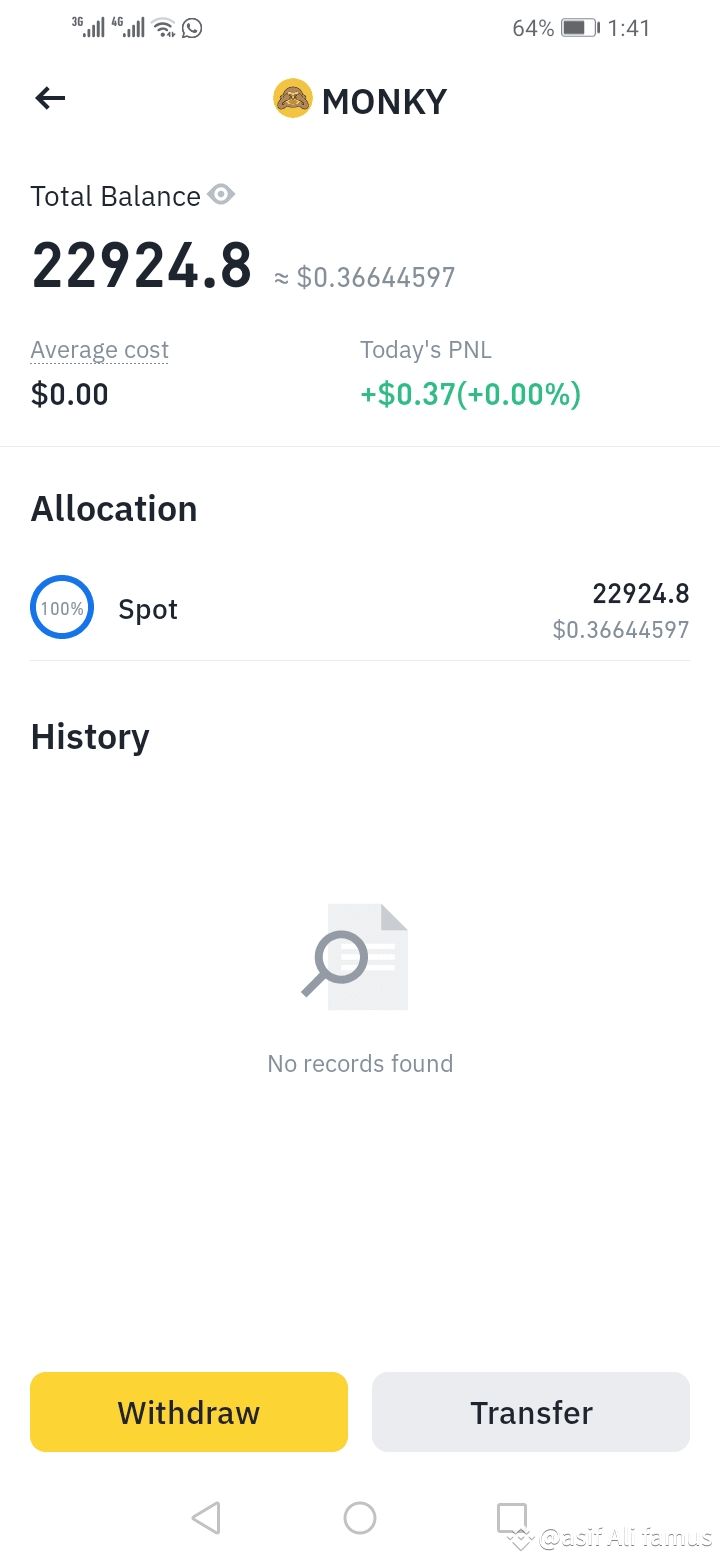Viewport: 720px width, 1560px height.
Task: Tap the Transfer button
Action: click(x=531, y=1412)
